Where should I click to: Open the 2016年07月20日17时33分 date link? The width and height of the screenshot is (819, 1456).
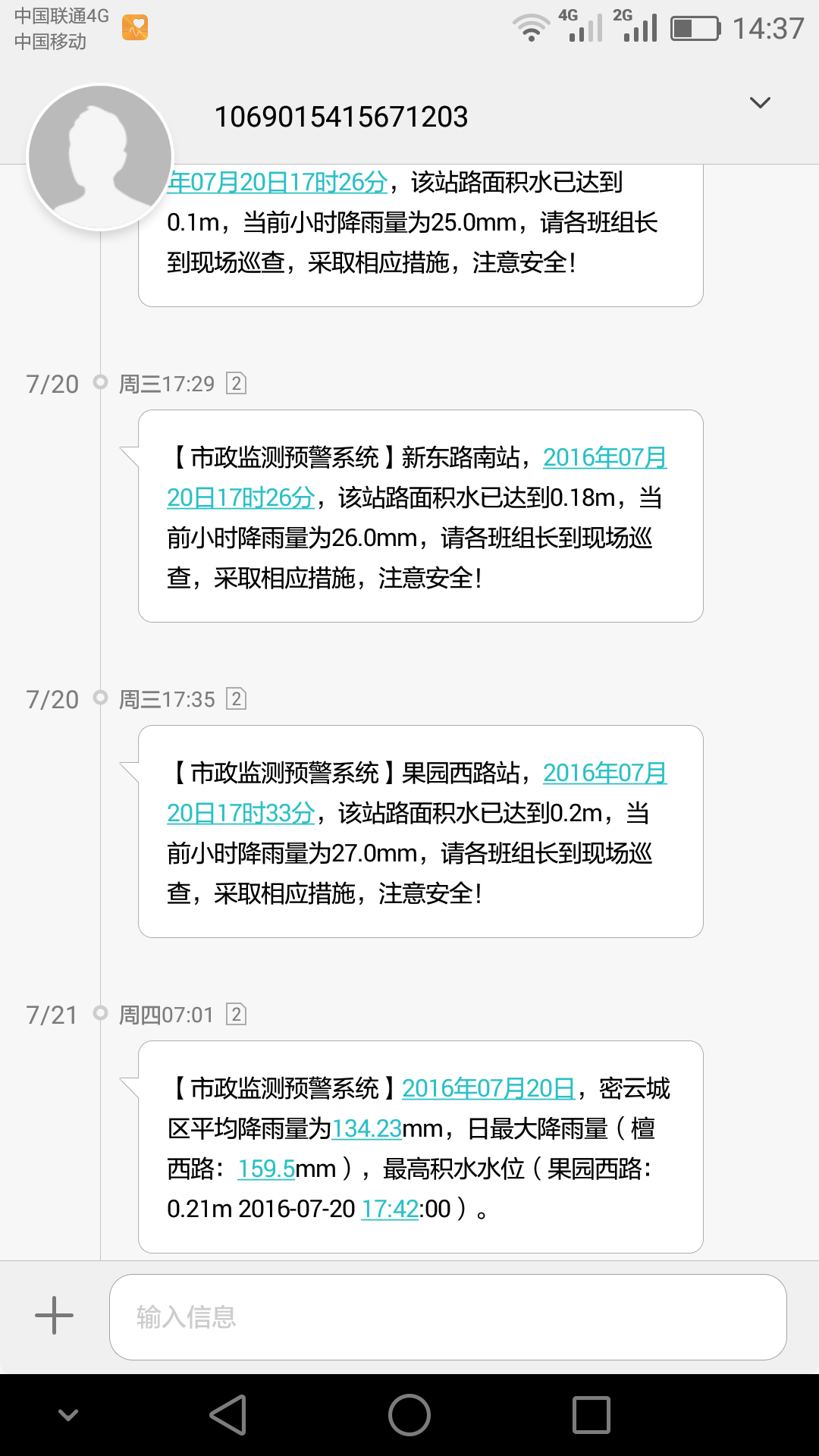point(417,792)
